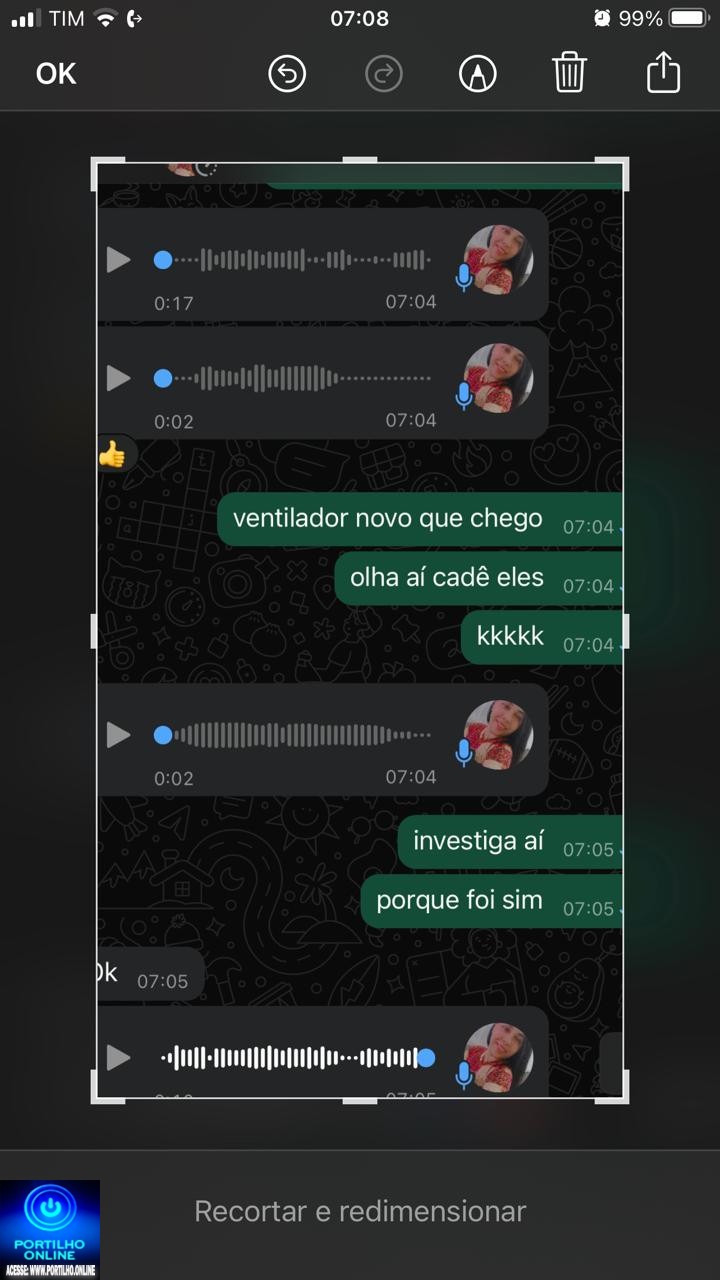Undo the last edit
The image size is (720, 1280).
point(287,74)
